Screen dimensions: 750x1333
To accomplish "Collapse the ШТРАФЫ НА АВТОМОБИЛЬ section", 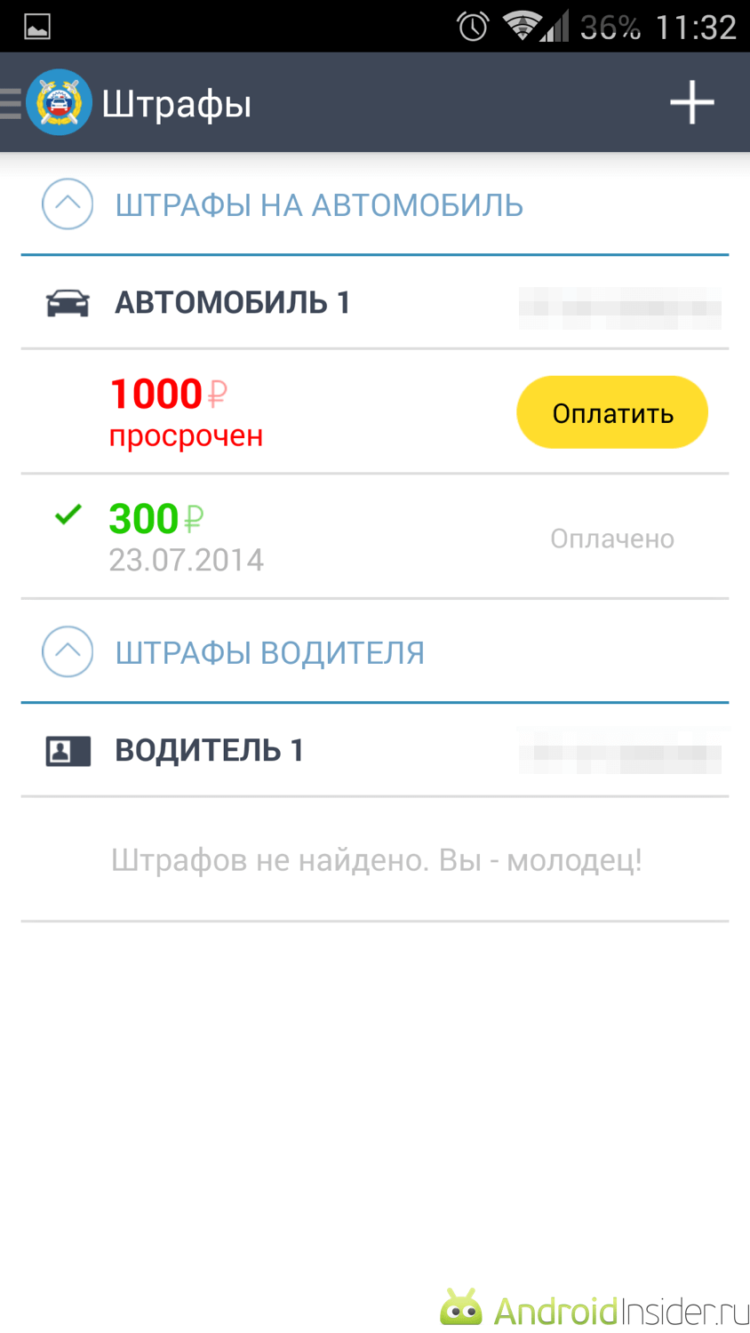I will point(67,204).
